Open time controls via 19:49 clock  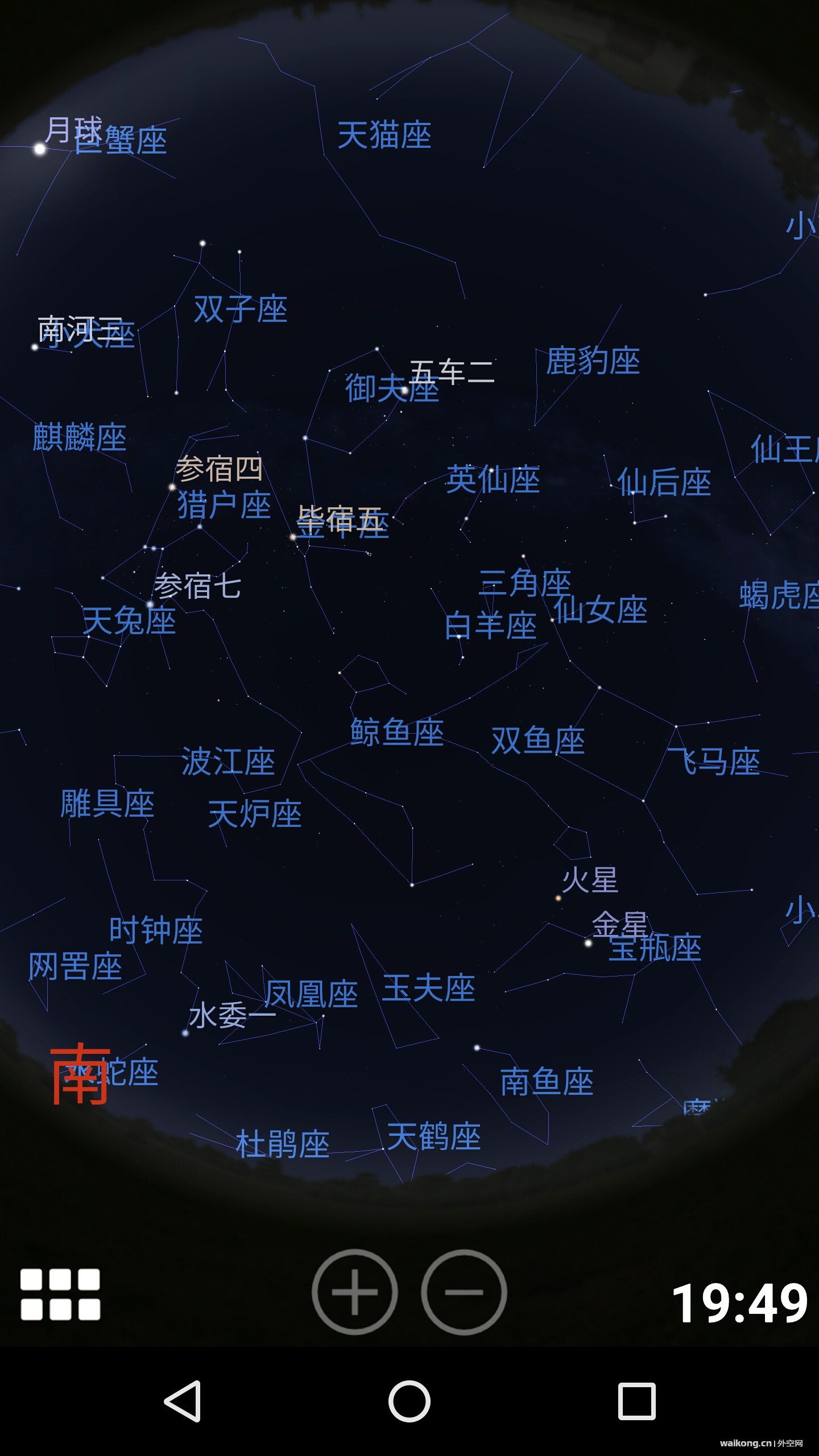(739, 1302)
